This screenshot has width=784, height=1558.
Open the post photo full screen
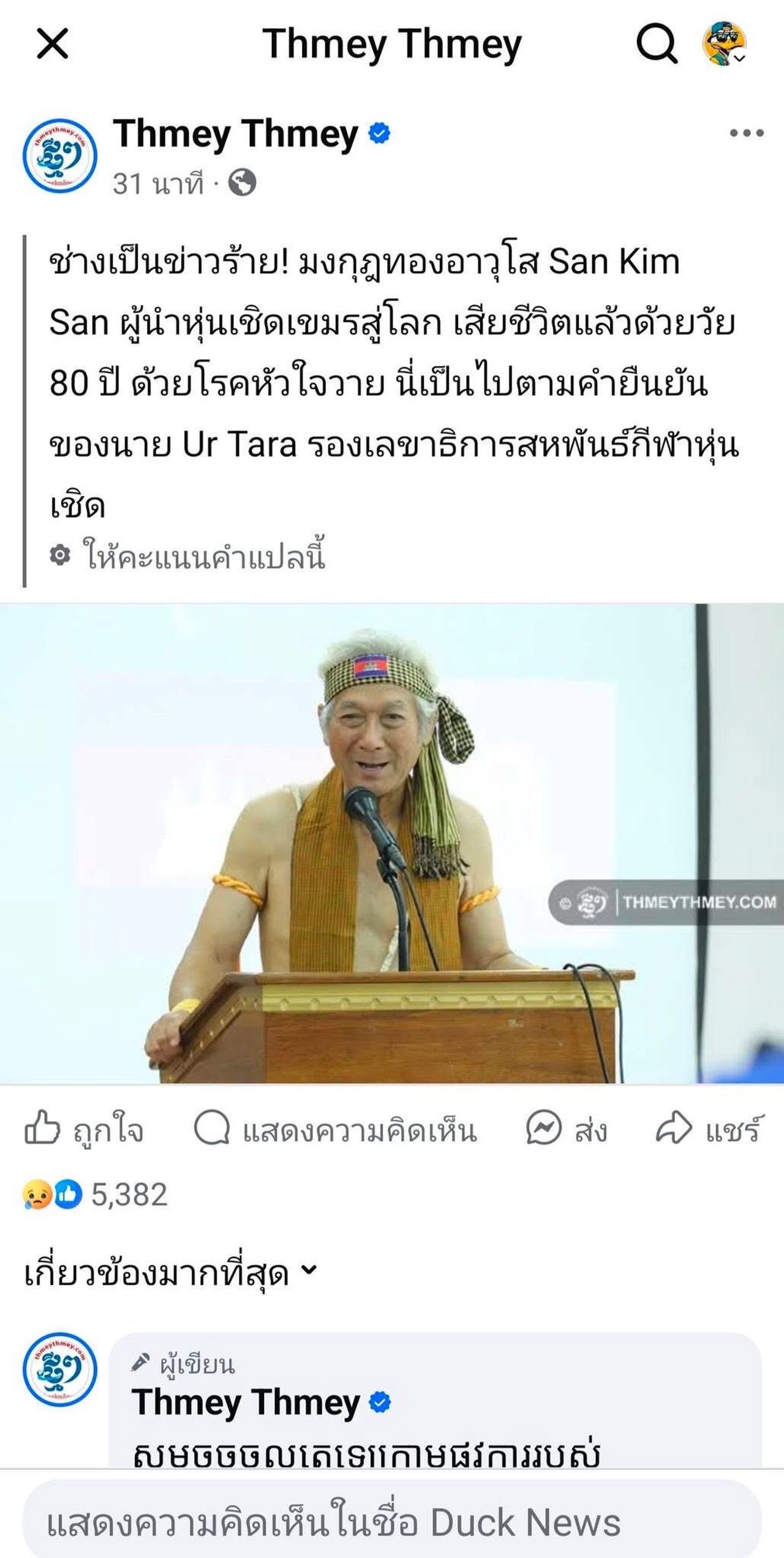[x=392, y=843]
